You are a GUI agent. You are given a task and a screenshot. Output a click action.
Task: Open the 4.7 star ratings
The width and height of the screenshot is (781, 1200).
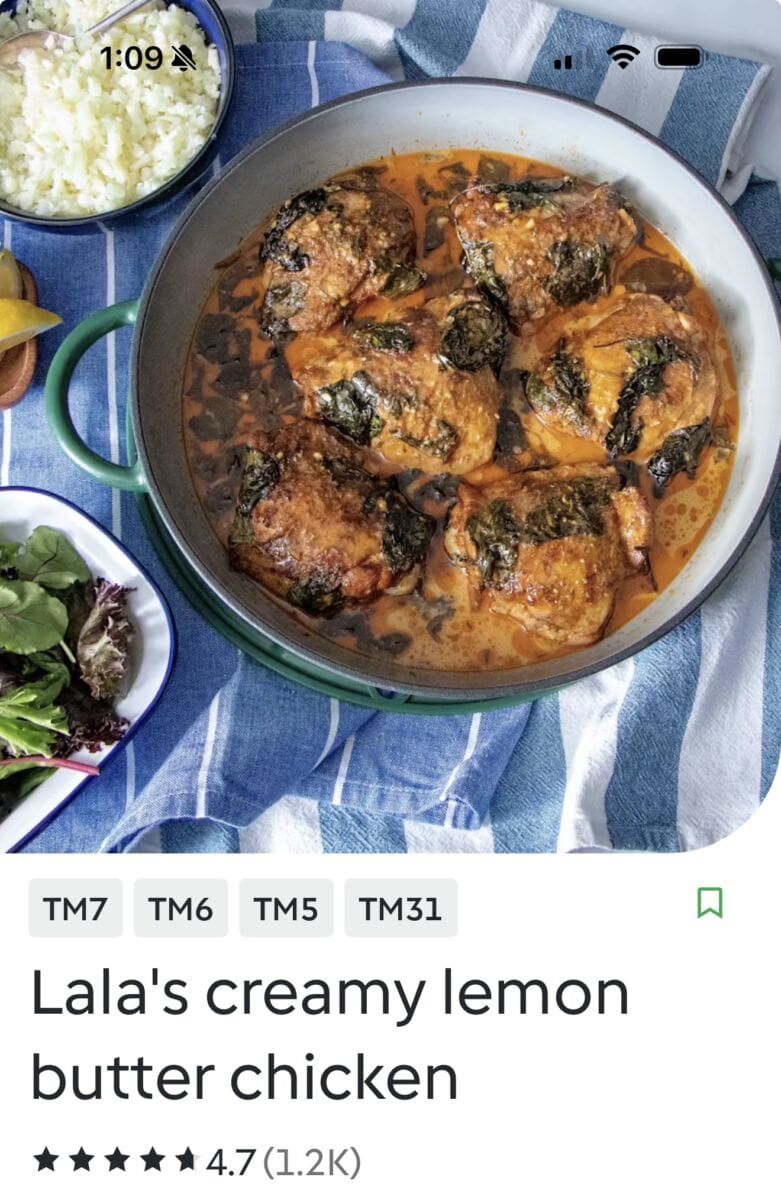[196, 1161]
